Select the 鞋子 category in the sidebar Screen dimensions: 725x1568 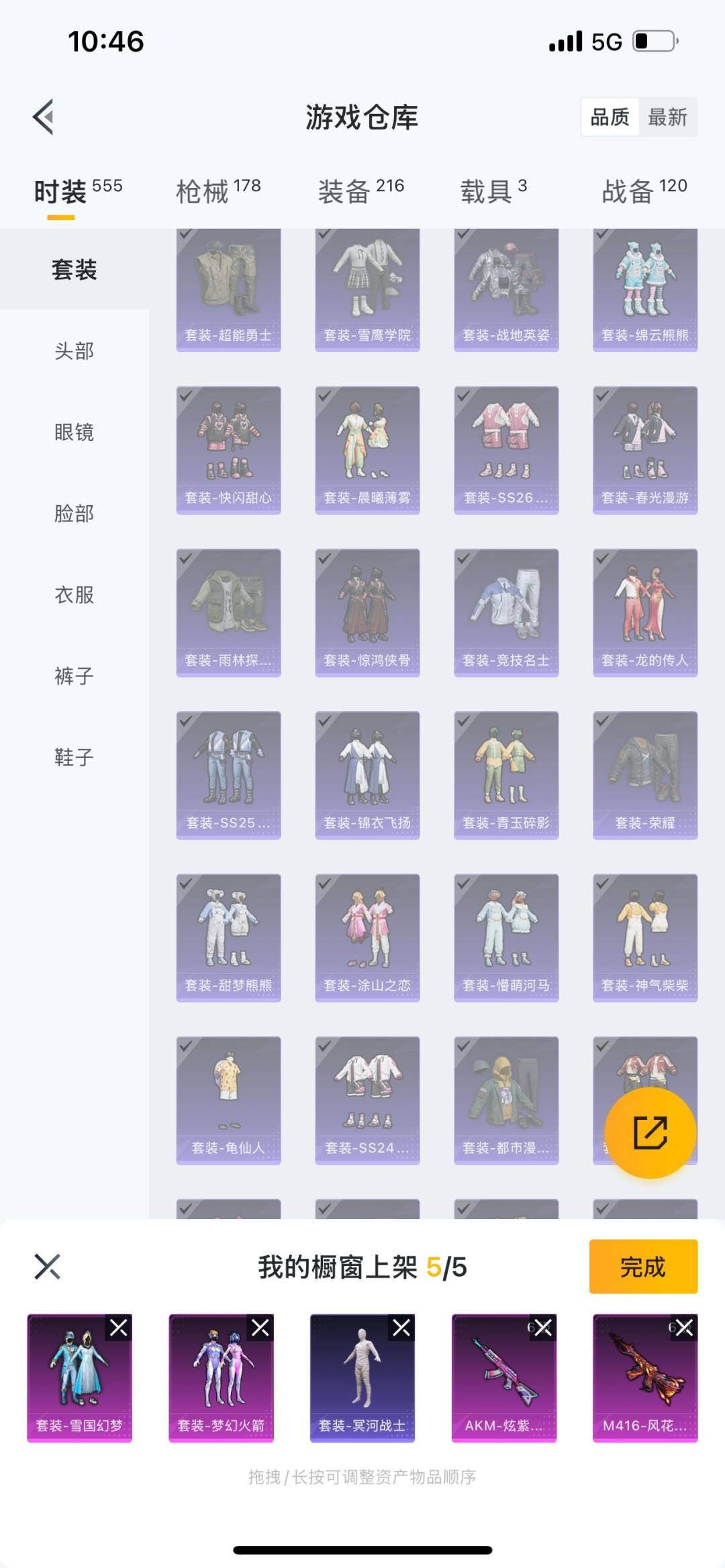tap(74, 757)
